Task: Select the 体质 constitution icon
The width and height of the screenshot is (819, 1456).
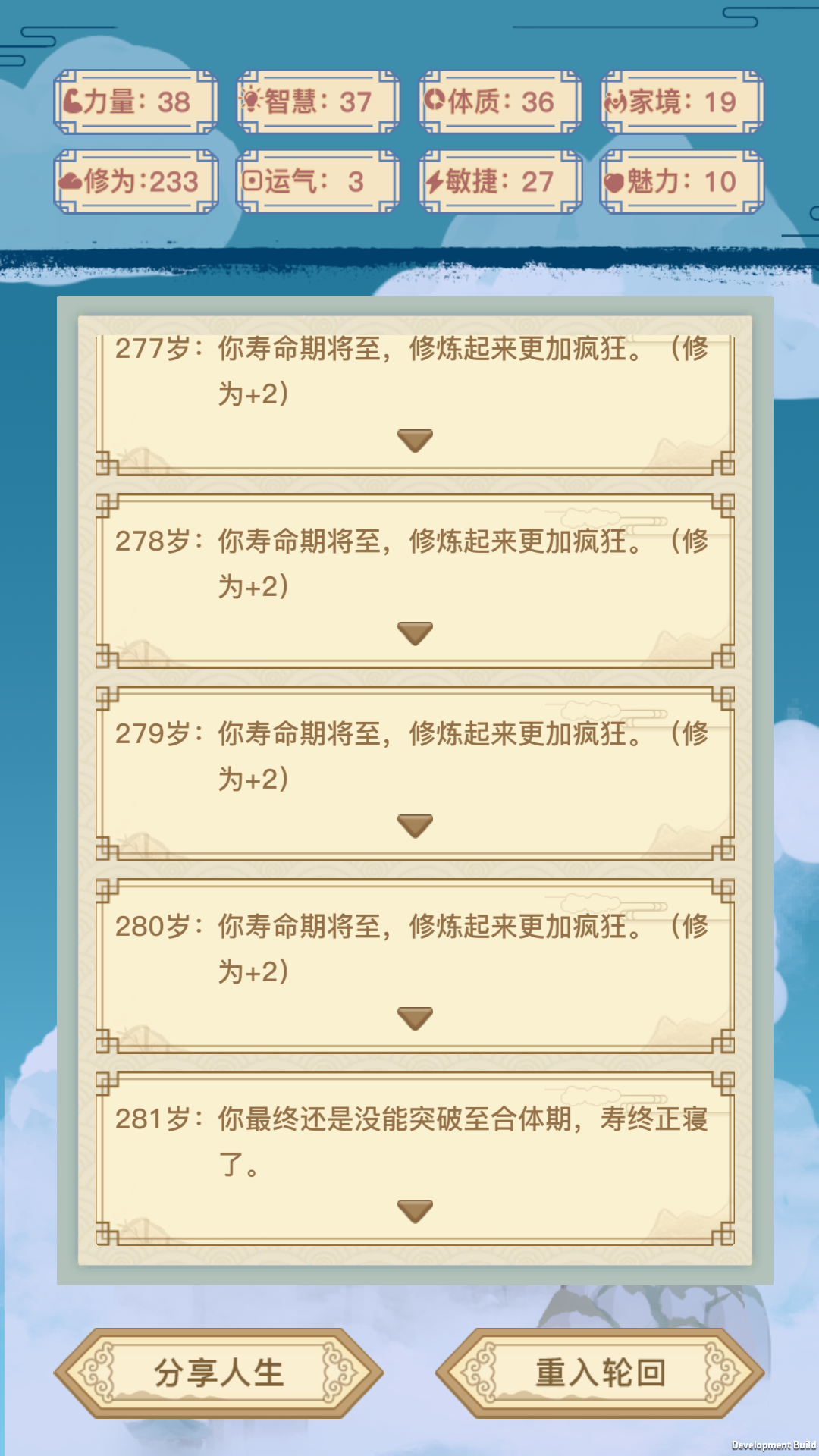Action: pos(435,99)
